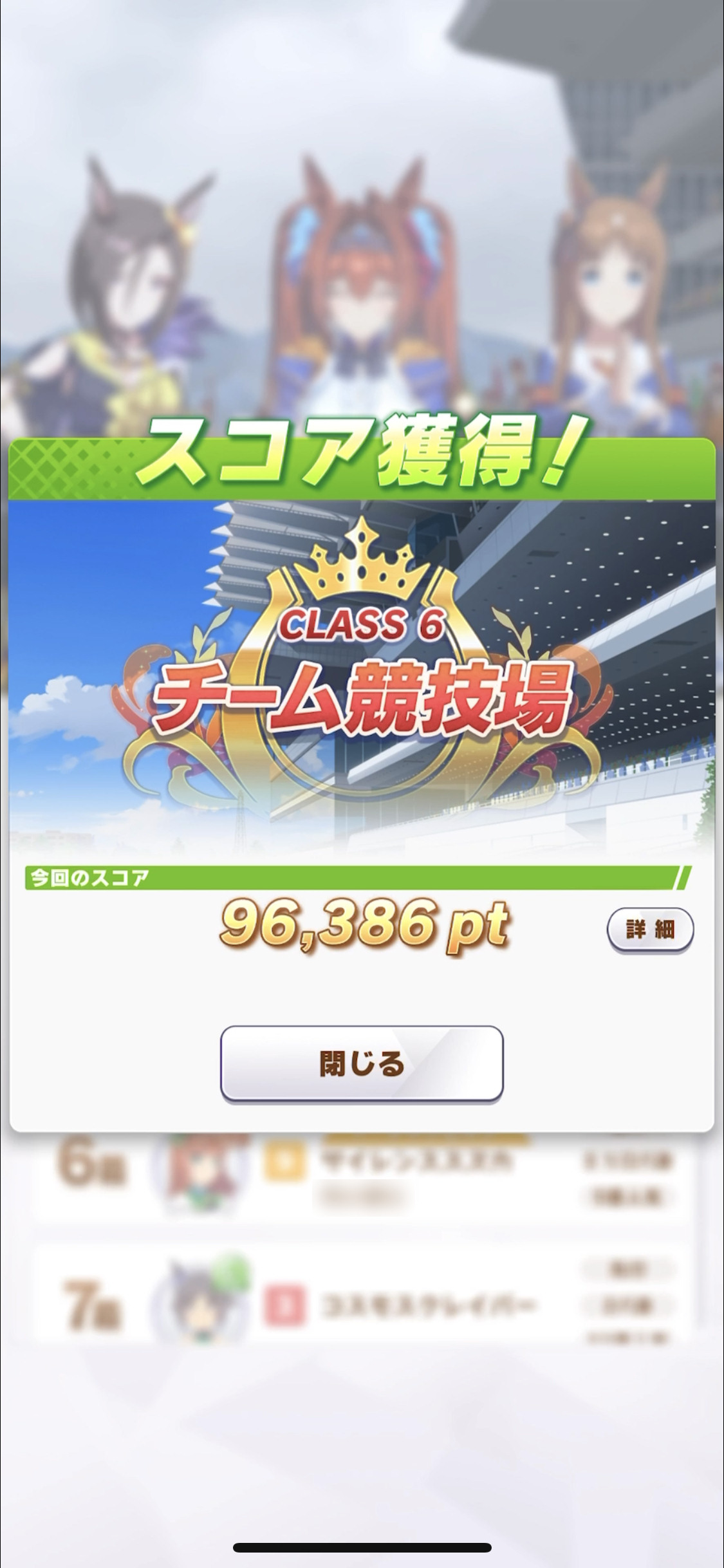Open the 詳細 score details button
Image resolution: width=724 pixels, height=1568 pixels.
[x=650, y=929]
